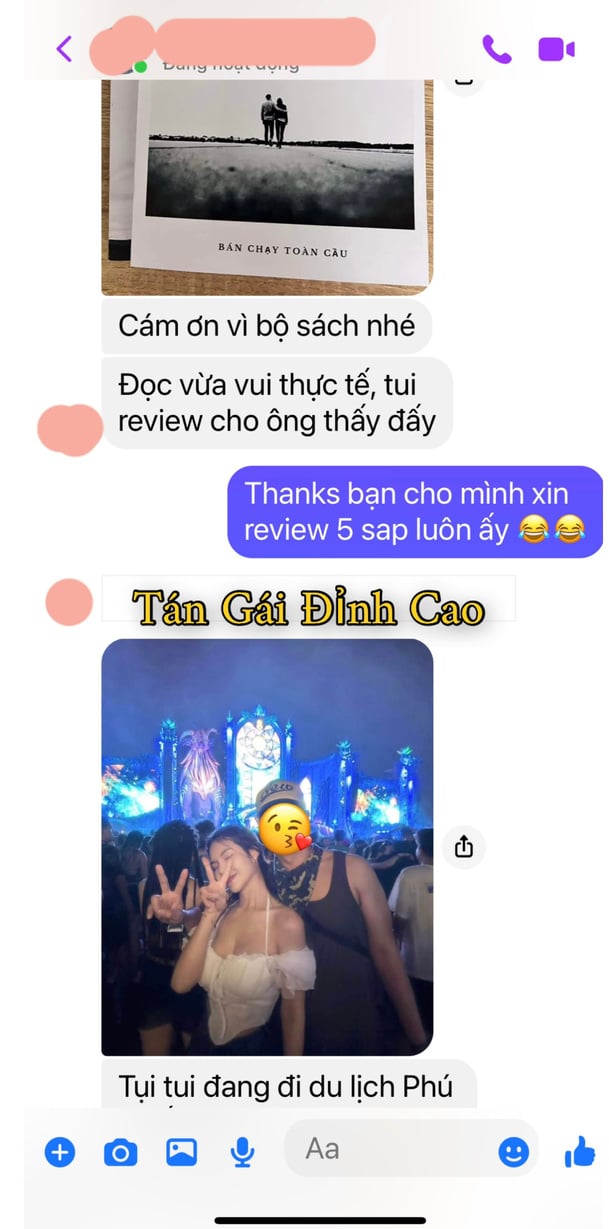Image resolution: width=609 pixels, height=1229 pixels.
Task: Go back to the chat list
Action: [x=64, y=48]
